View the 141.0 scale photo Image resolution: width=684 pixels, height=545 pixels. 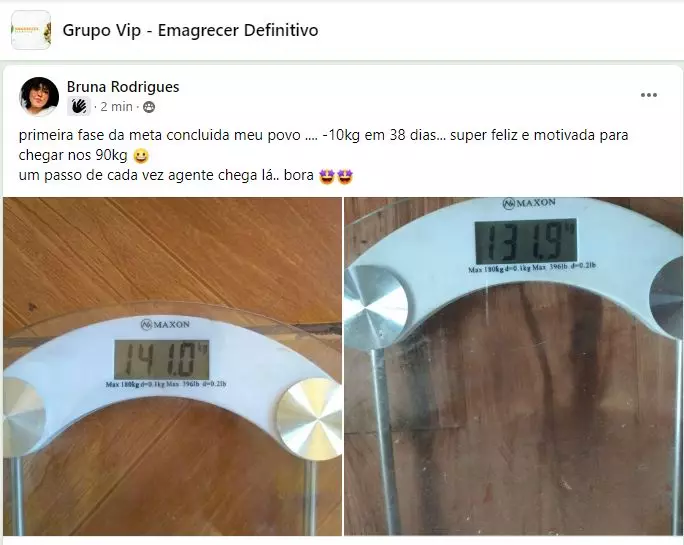click(172, 366)
